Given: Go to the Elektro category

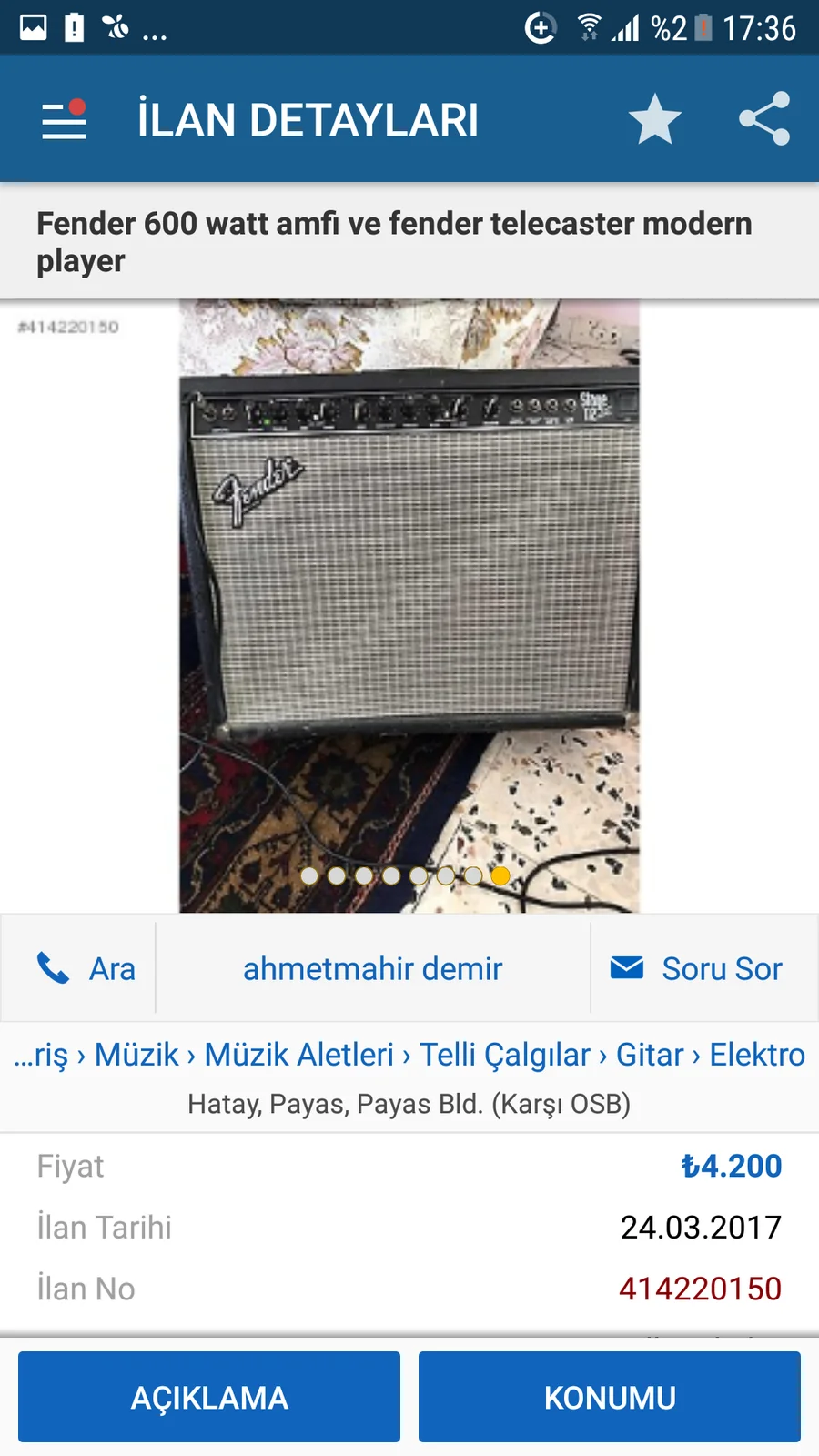Looking at the screenshot, I should 756,1055.
